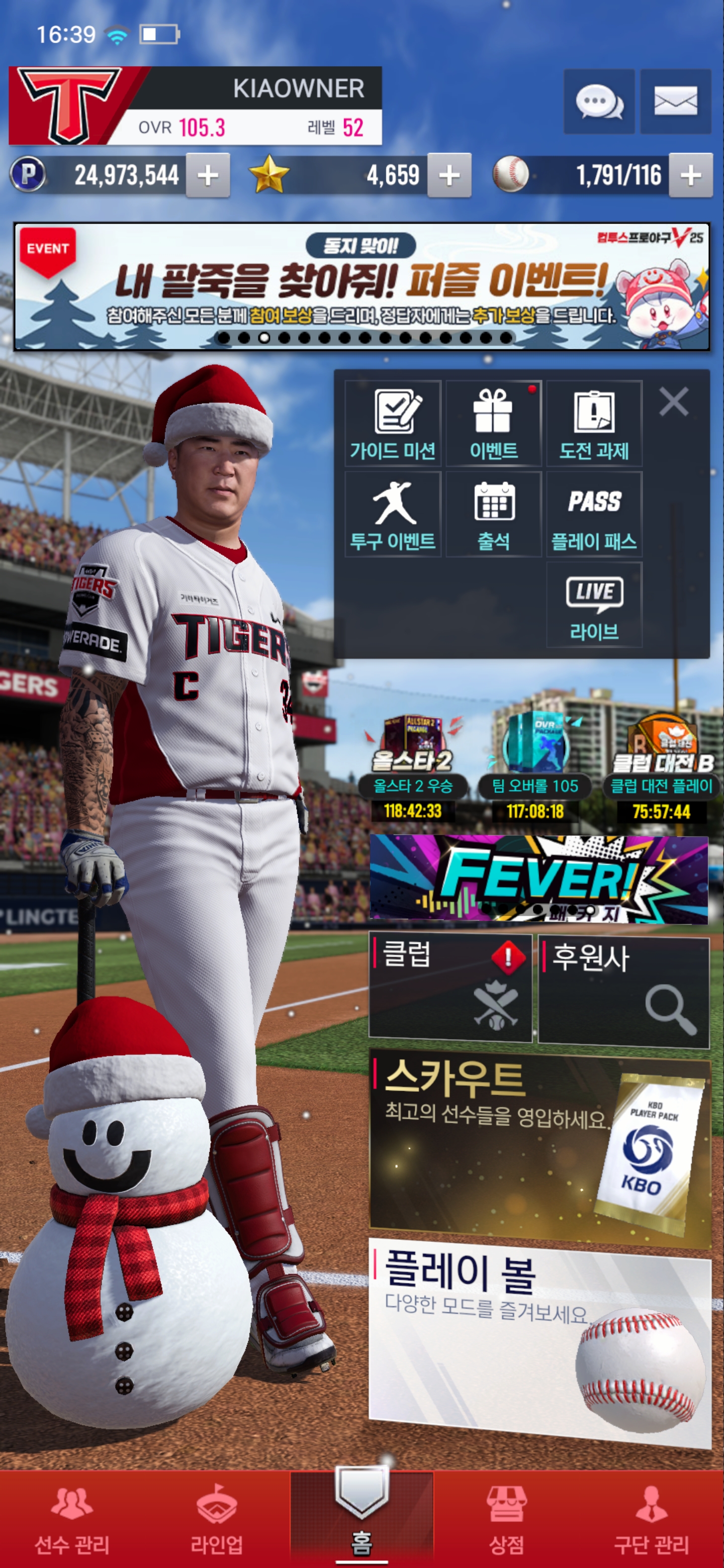724x1568 pixels.
Task: Open the mailbox envelope icon
Action: (x=675, y=102)
